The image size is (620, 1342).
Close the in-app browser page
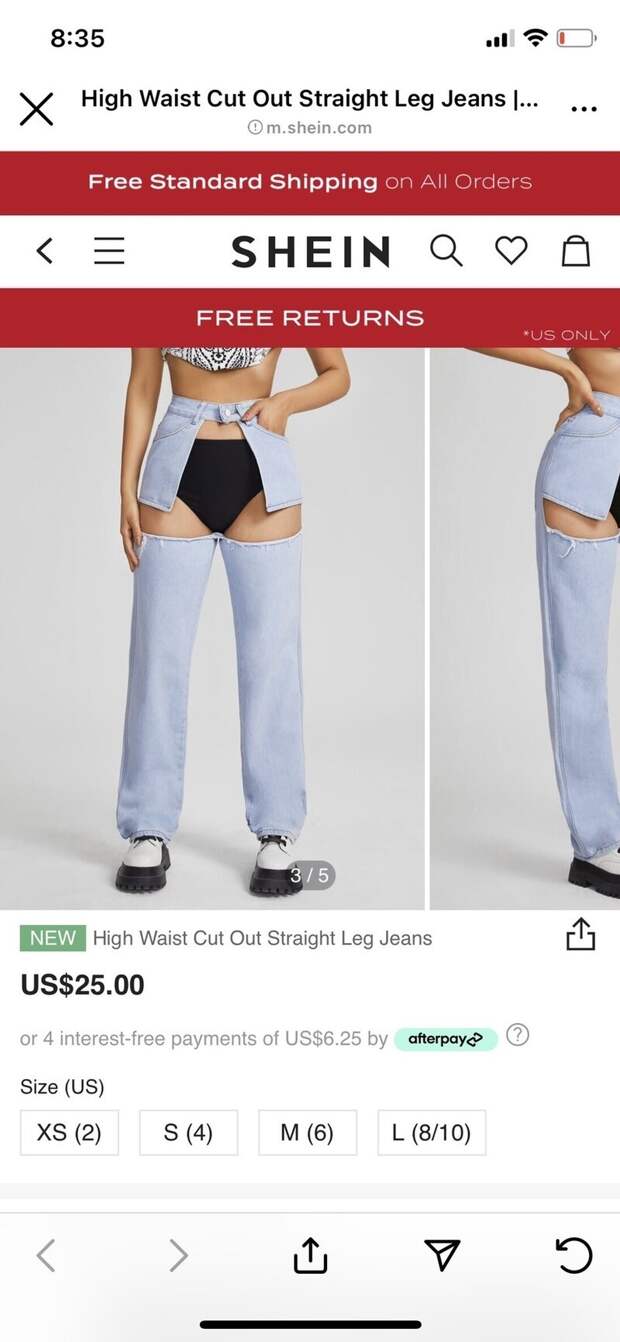37,108
